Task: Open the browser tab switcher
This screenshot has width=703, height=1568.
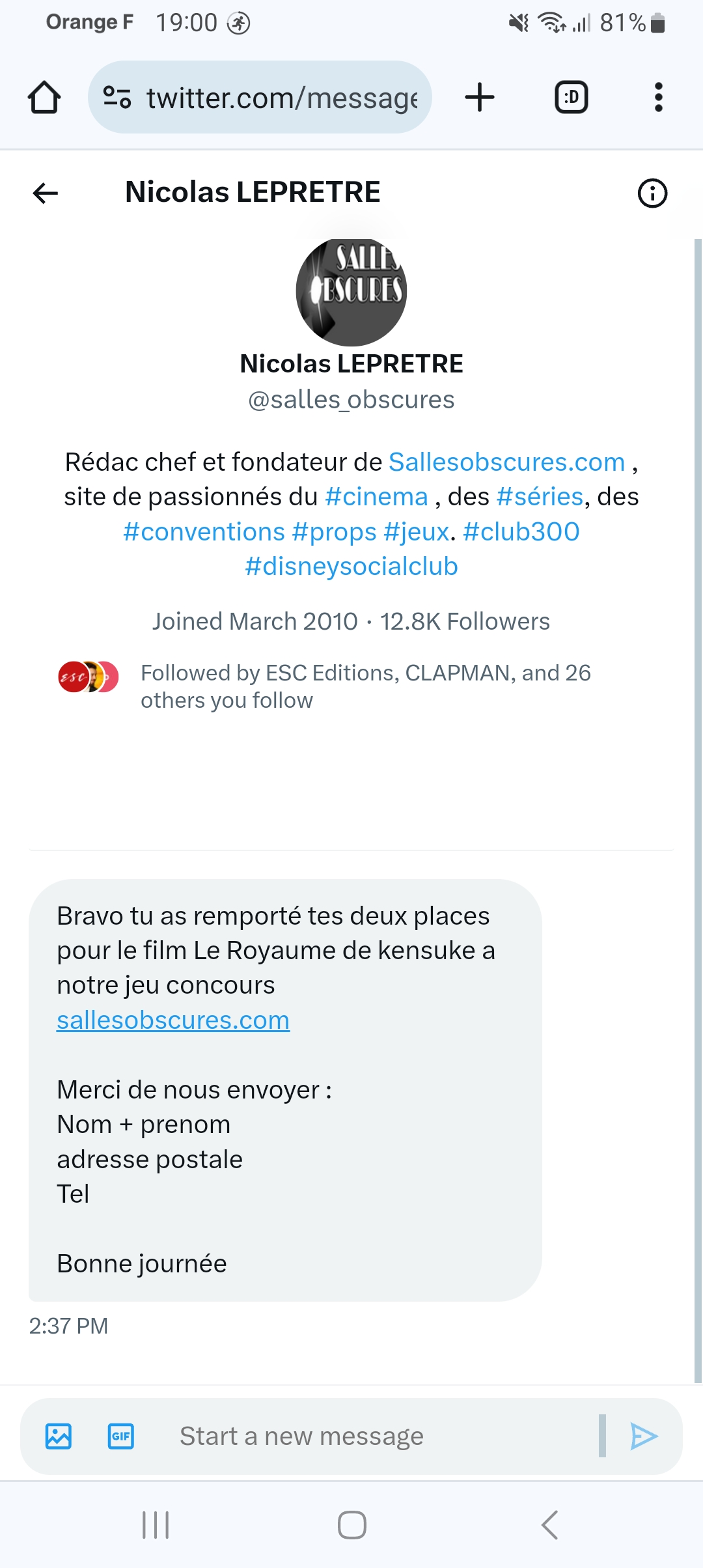Action: pyautogui.click(x=571, y=98)
